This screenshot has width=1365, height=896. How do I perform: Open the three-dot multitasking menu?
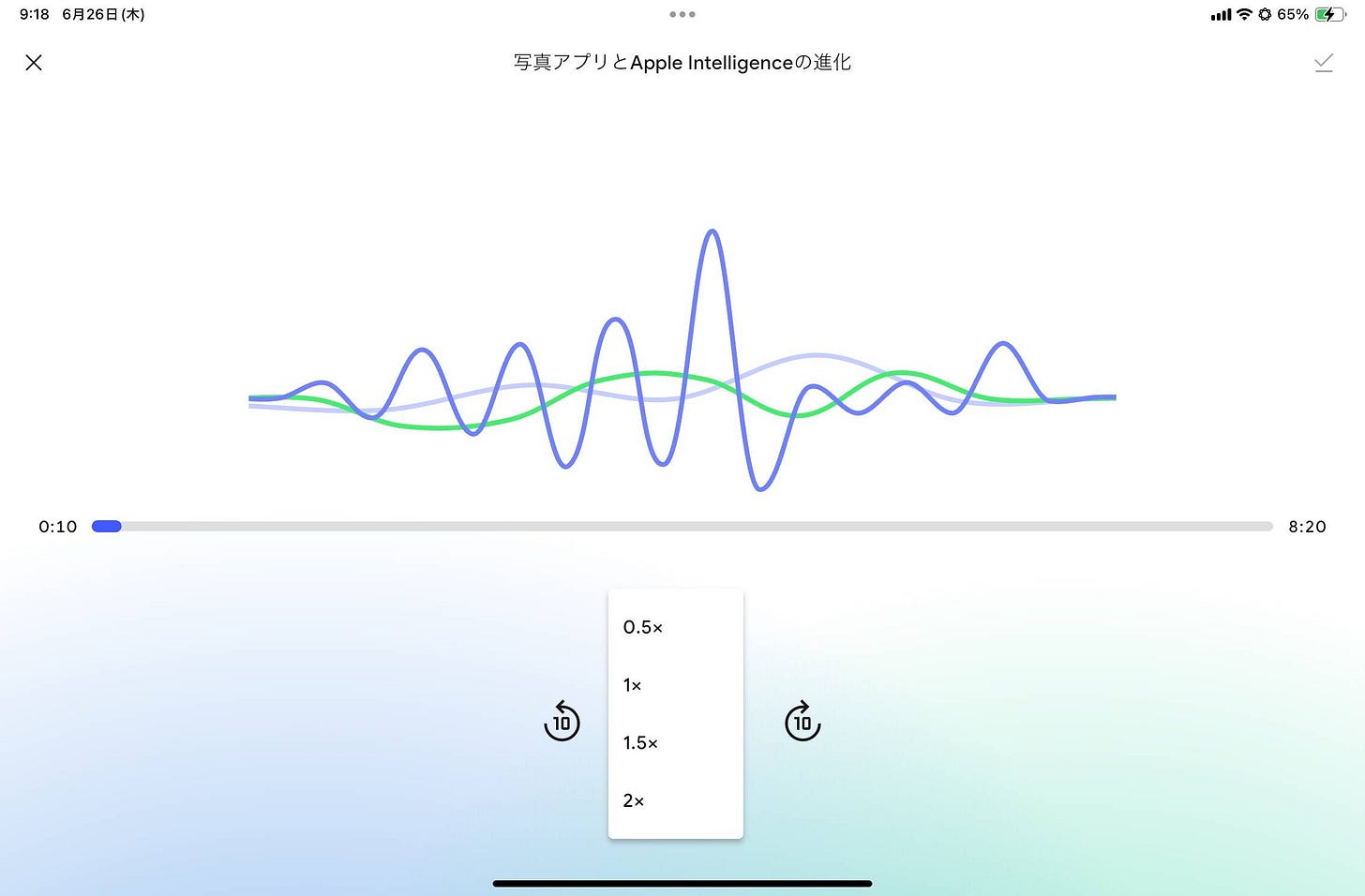(682, 14)
